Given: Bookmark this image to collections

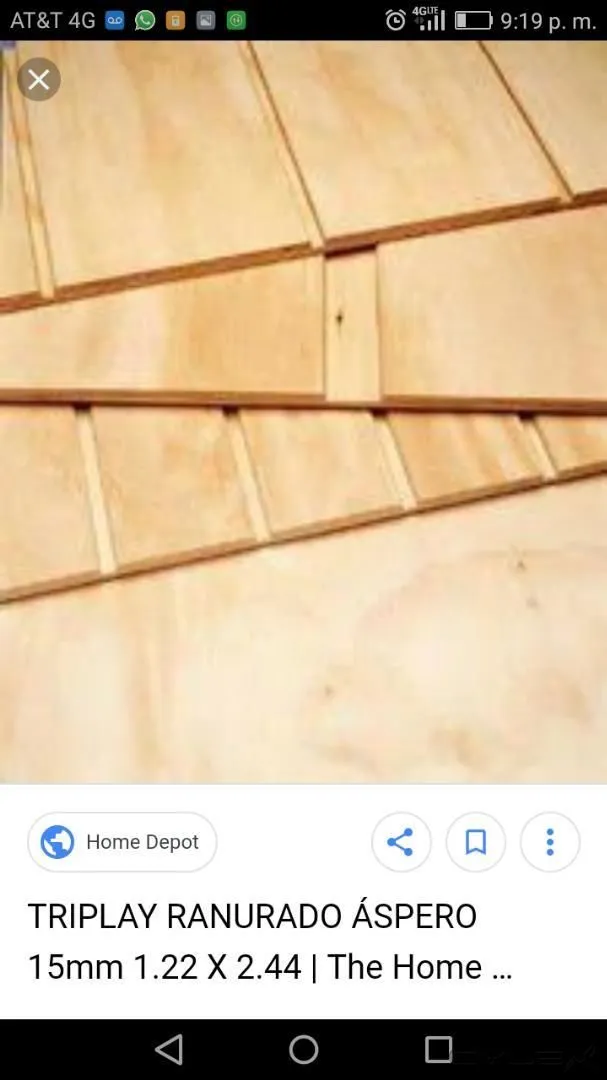Looking at the screenshot, I should (x=475, y=842).
